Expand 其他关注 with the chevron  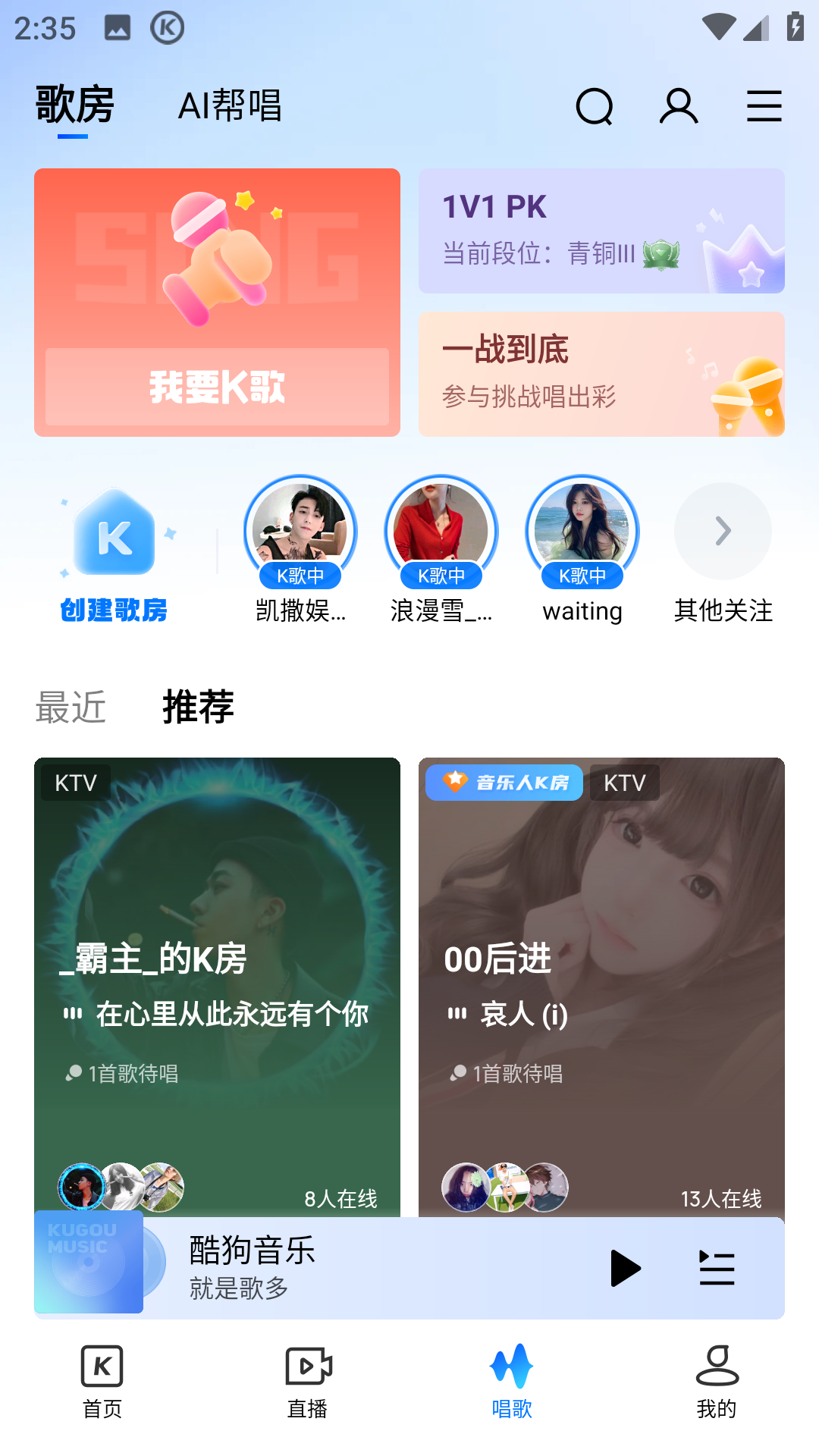click(723, 532)
